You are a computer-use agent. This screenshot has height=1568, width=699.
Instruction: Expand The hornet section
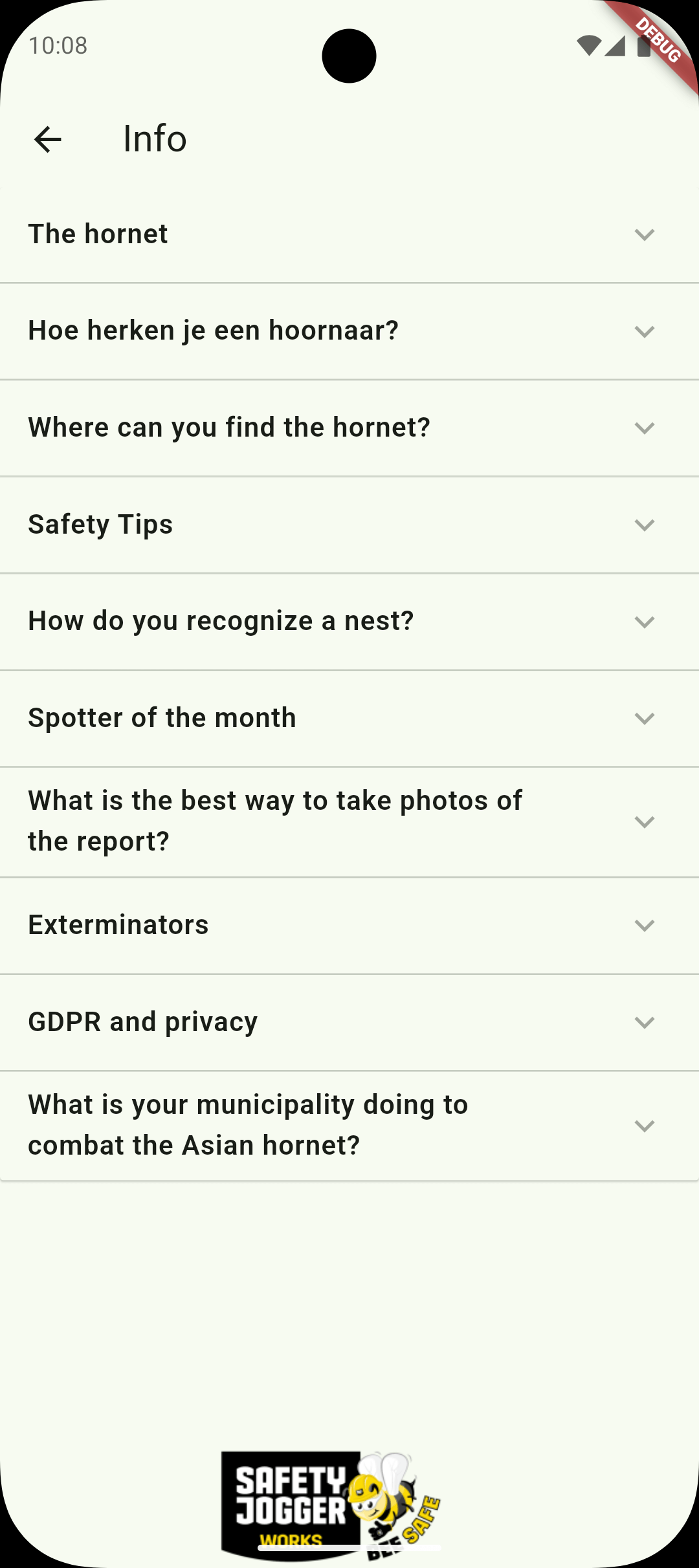[349, 234]
